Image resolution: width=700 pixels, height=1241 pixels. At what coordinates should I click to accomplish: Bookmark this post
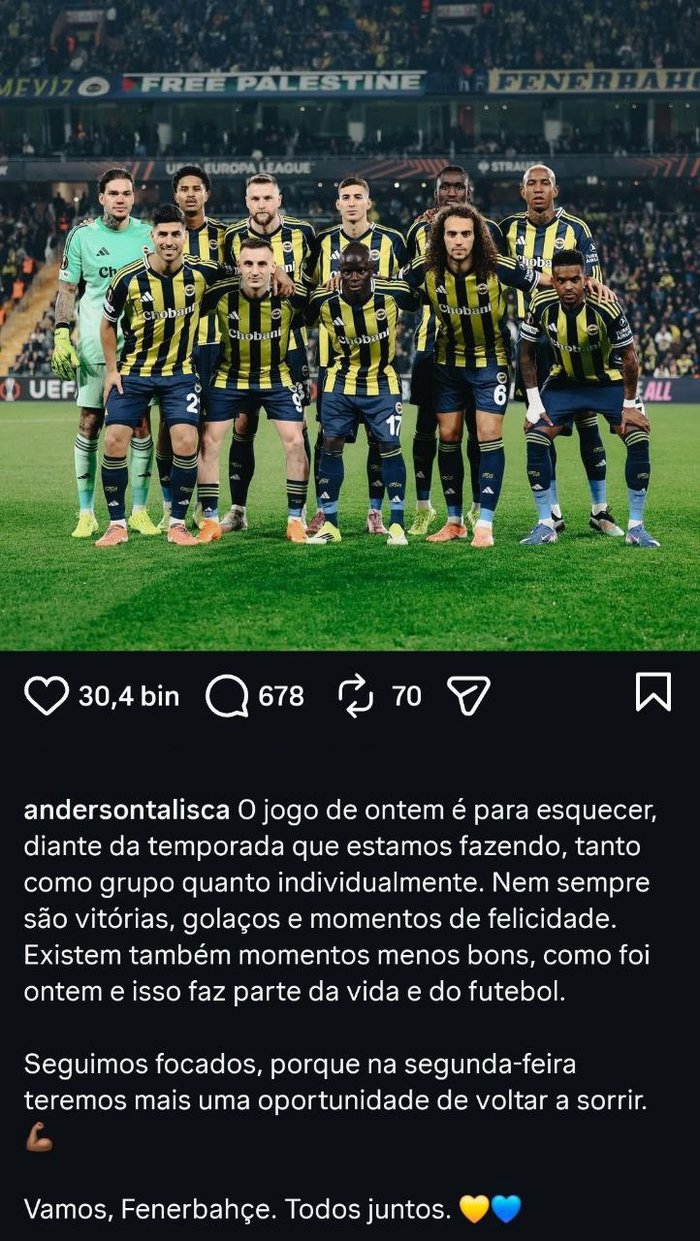[x=653, y=692]
